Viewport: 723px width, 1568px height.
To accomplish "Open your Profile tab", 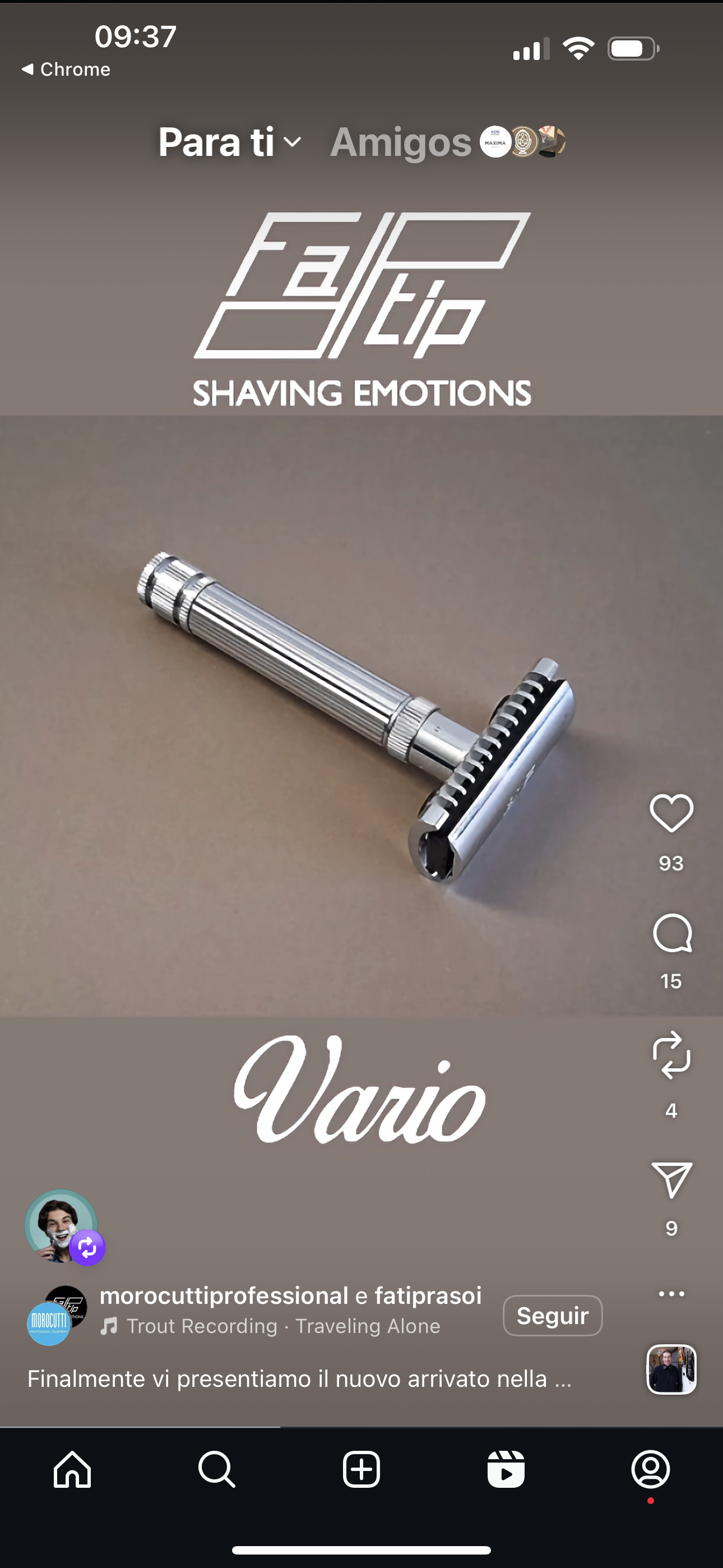I will (651, 1469).
